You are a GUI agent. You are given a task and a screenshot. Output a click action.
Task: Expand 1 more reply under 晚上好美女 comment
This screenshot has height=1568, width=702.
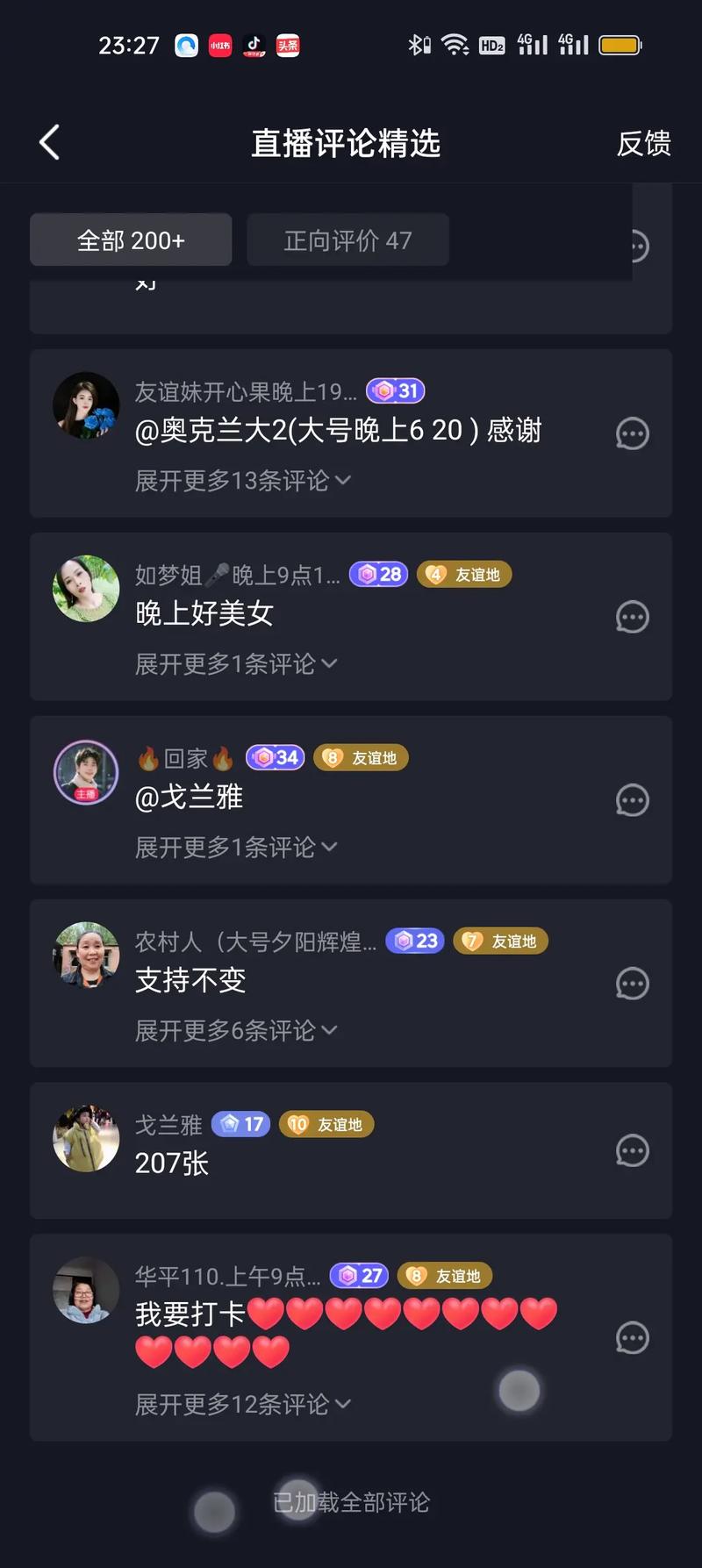pos(233,664)
